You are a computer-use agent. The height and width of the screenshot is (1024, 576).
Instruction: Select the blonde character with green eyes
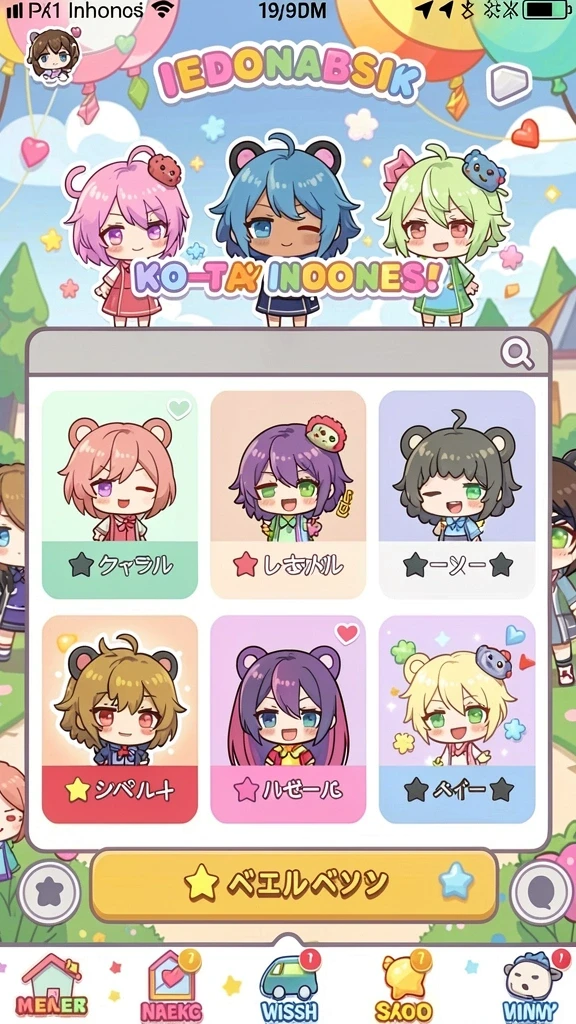click(x=456, y=719)
